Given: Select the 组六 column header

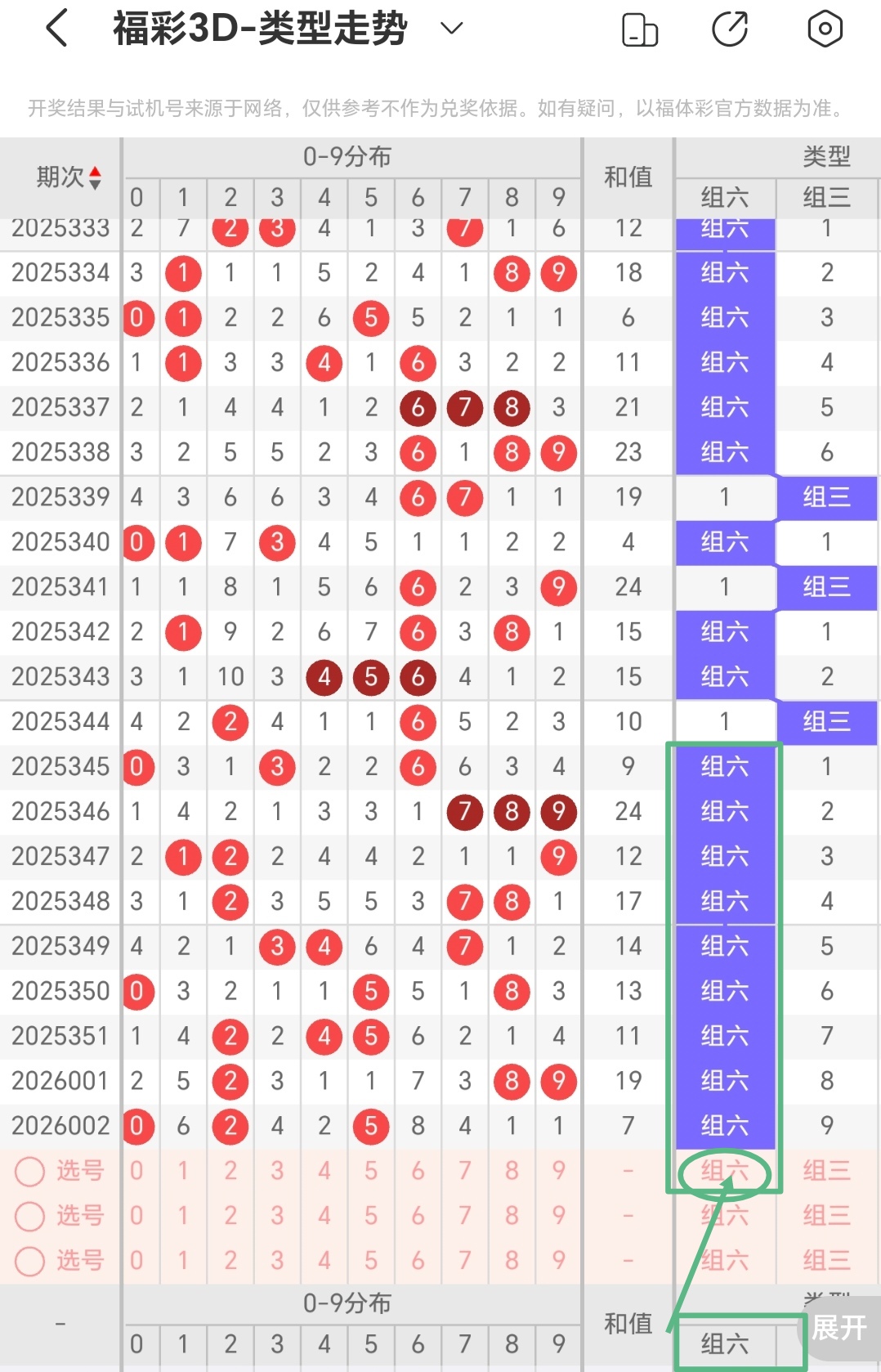Looking at the screenshot, I should click(x=724, y=198).
